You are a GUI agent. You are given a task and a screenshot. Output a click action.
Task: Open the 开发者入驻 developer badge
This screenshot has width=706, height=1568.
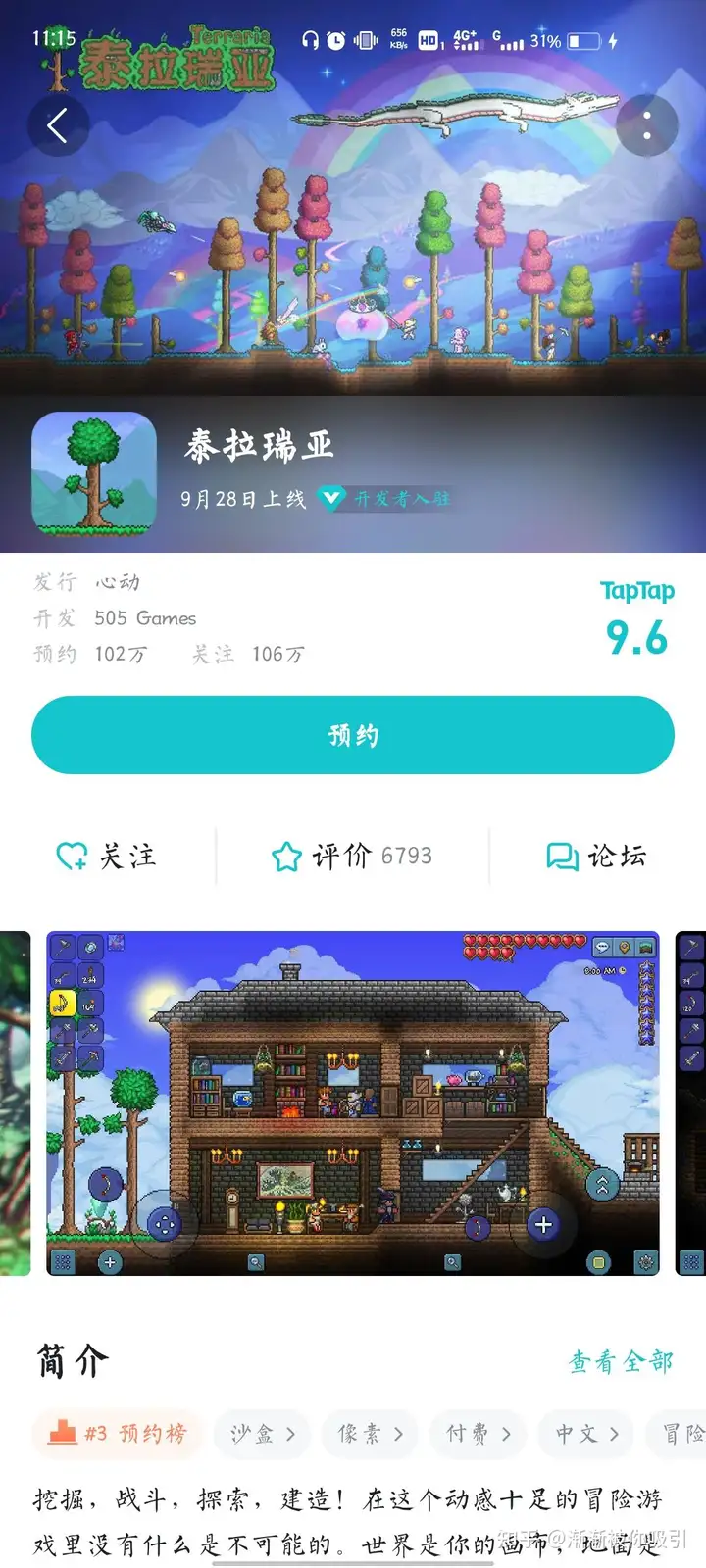click(387, 499)
